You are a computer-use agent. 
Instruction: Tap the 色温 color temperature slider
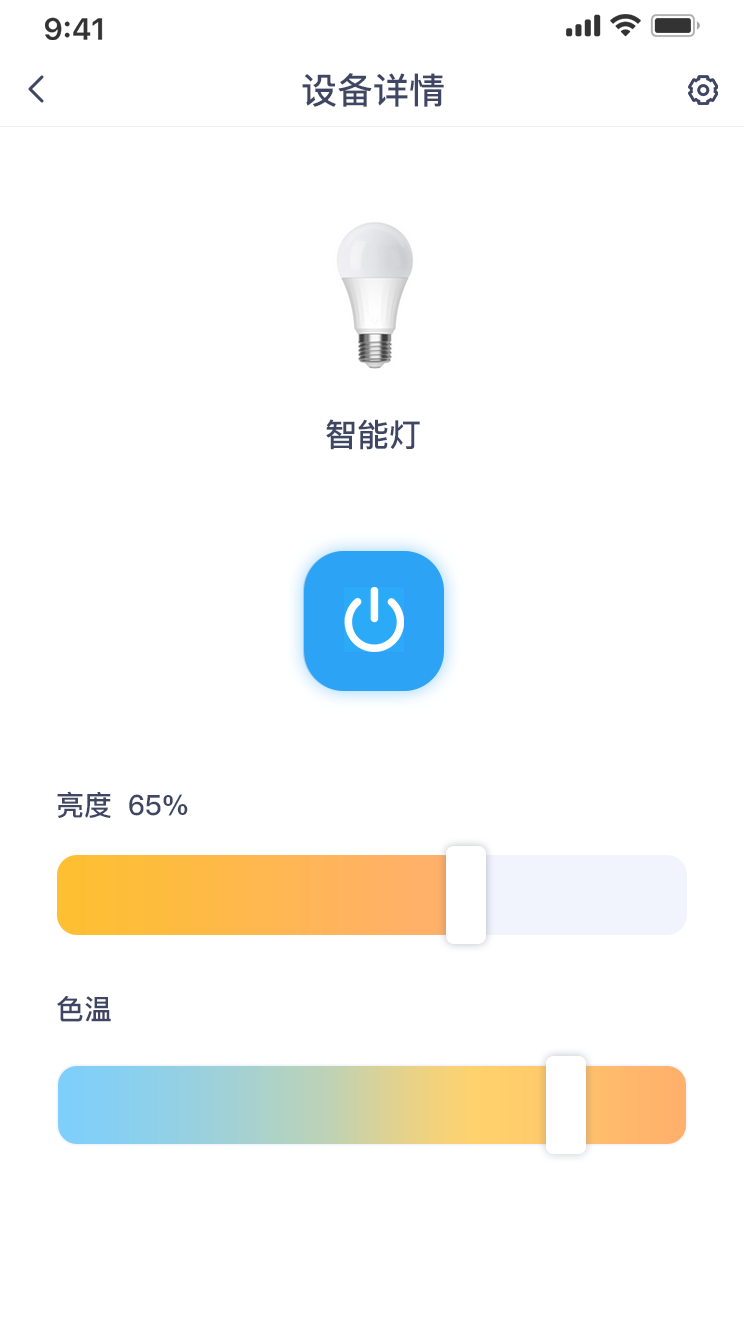tap(372, 1105)
